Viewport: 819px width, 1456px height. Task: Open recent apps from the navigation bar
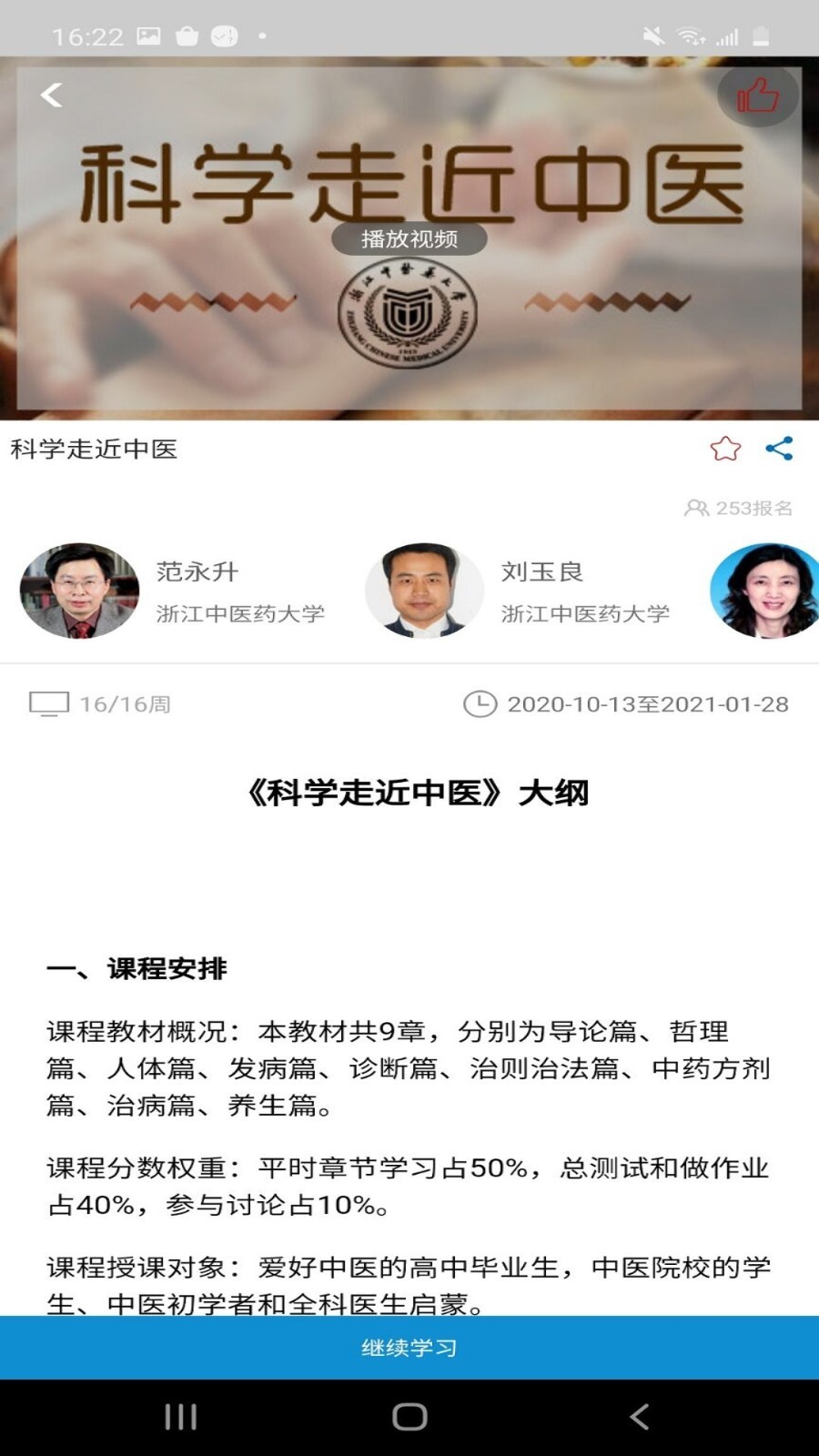180,1417
